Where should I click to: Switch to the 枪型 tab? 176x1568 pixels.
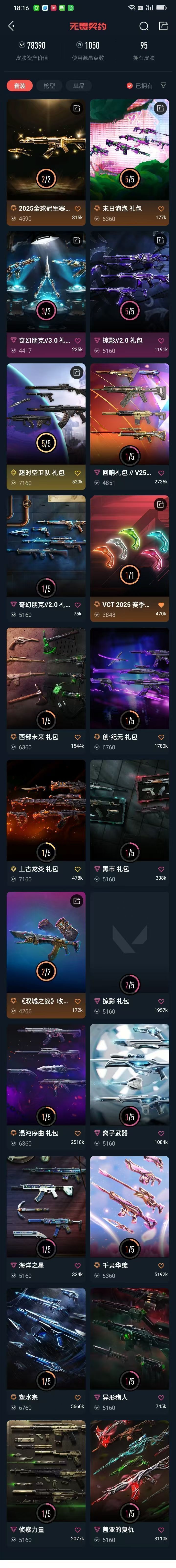click(x=49, y=86)
